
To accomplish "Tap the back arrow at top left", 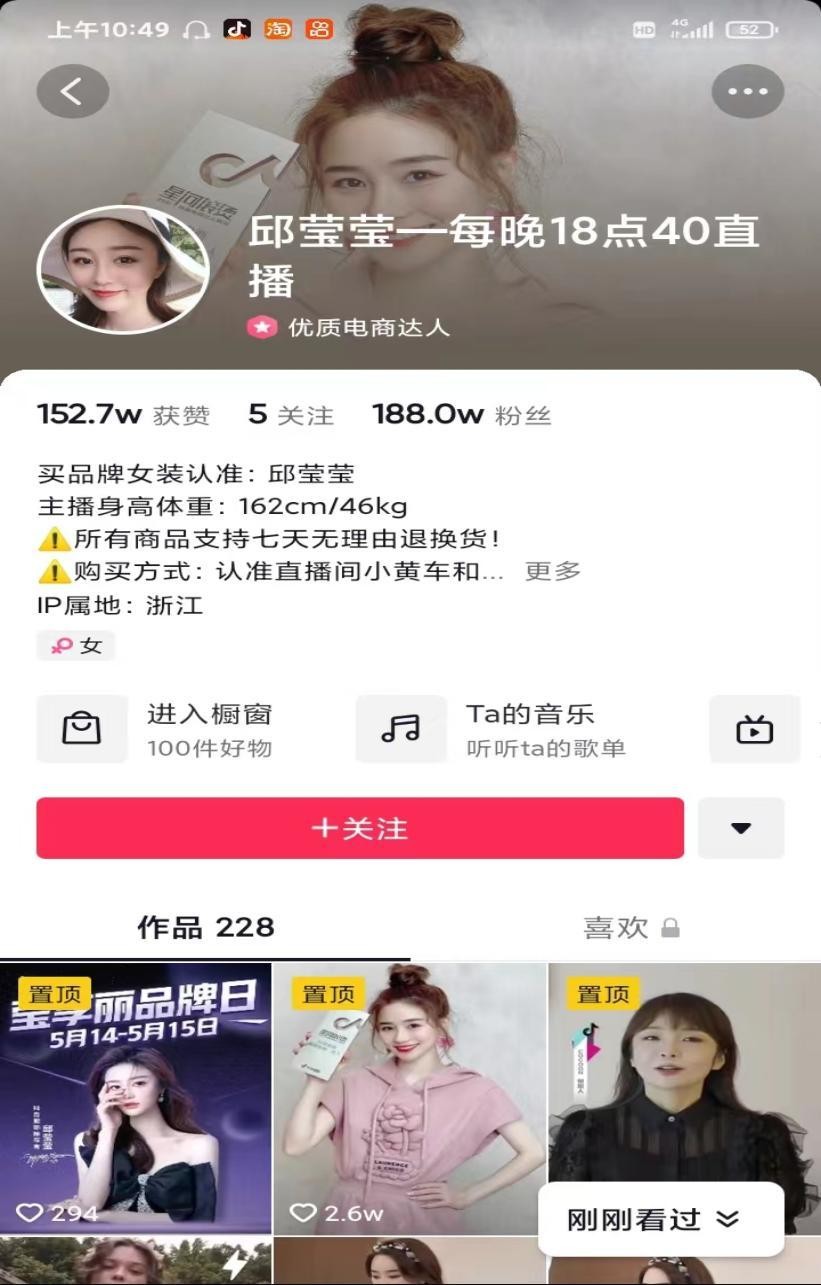I will coord(72,90).
